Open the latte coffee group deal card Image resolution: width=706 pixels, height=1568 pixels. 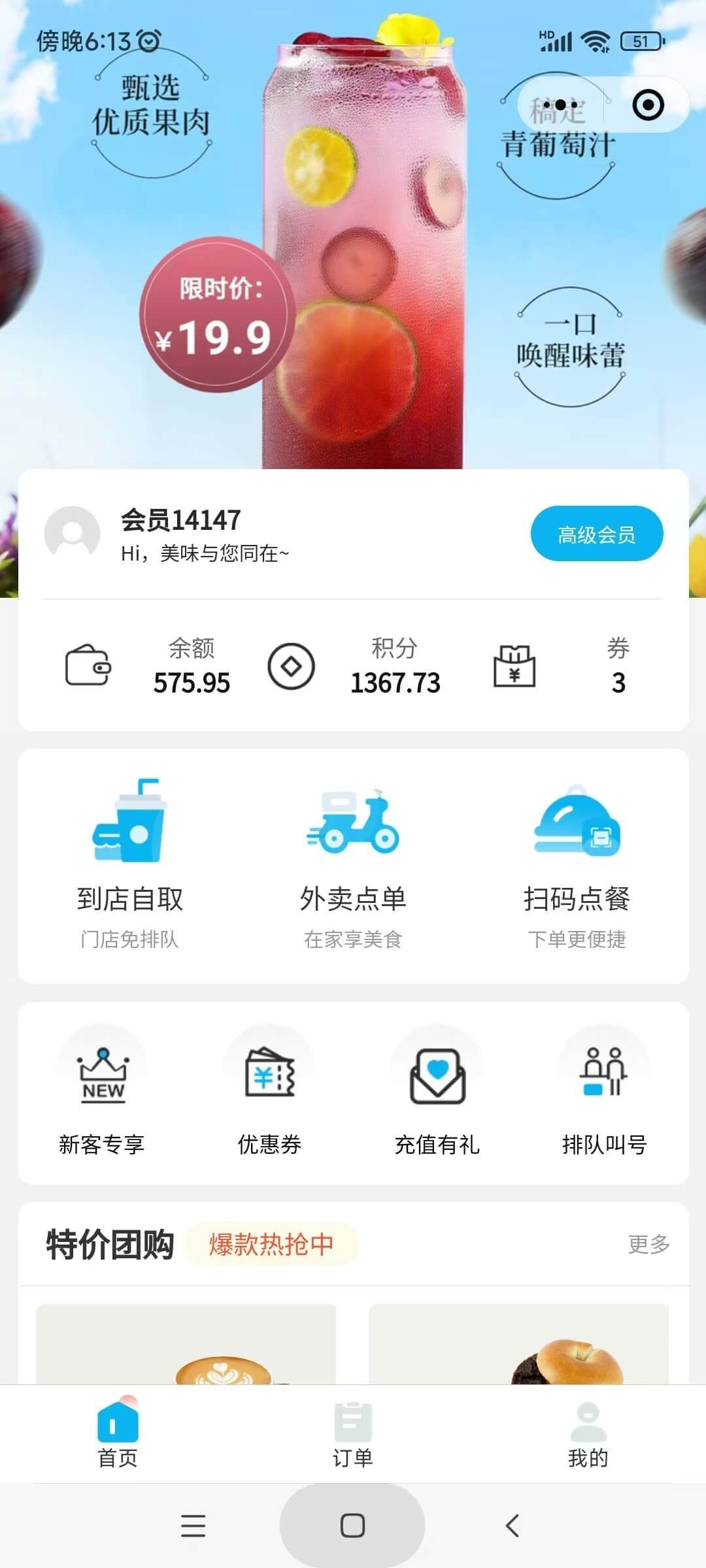186,1345
